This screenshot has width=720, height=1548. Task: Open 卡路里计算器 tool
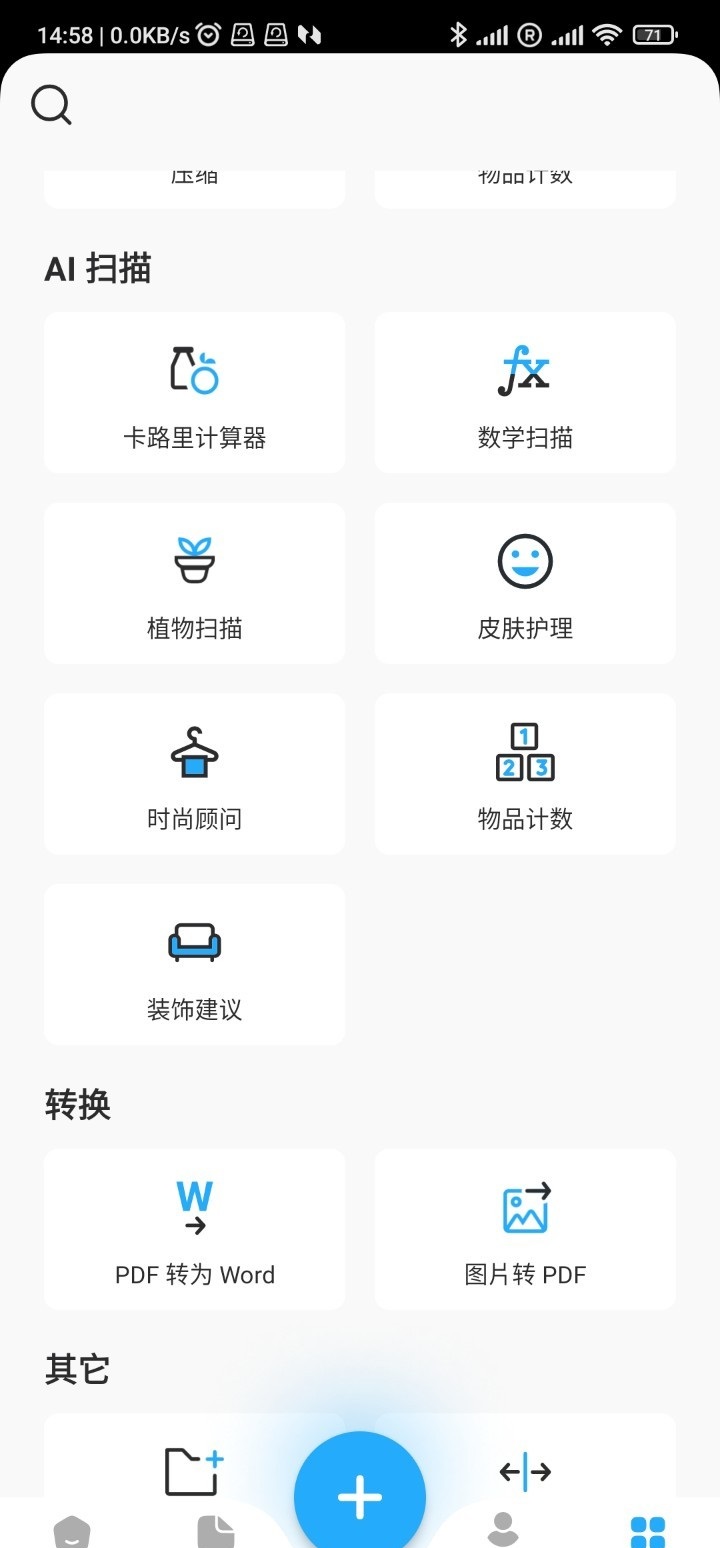[x=194, y=392]
